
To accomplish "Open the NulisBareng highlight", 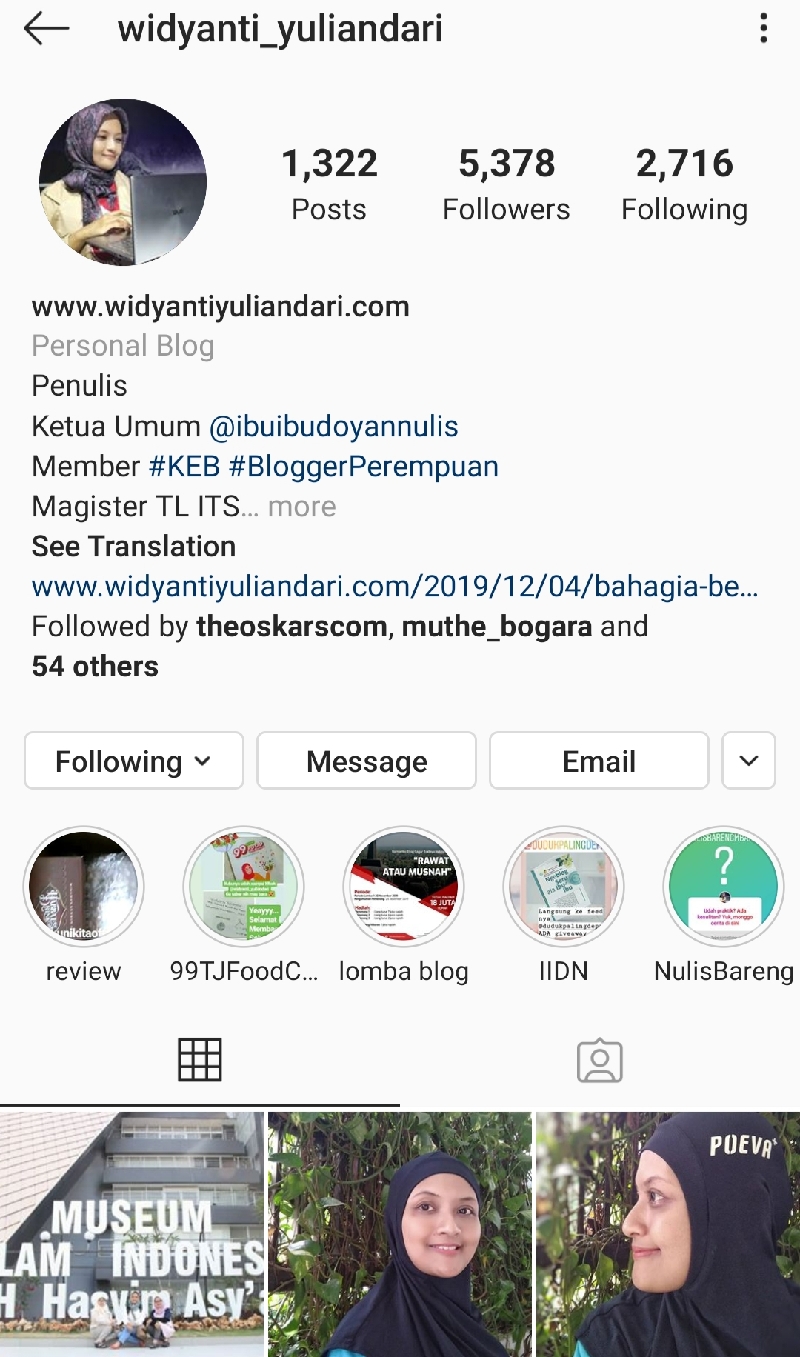I will [723, 887].
